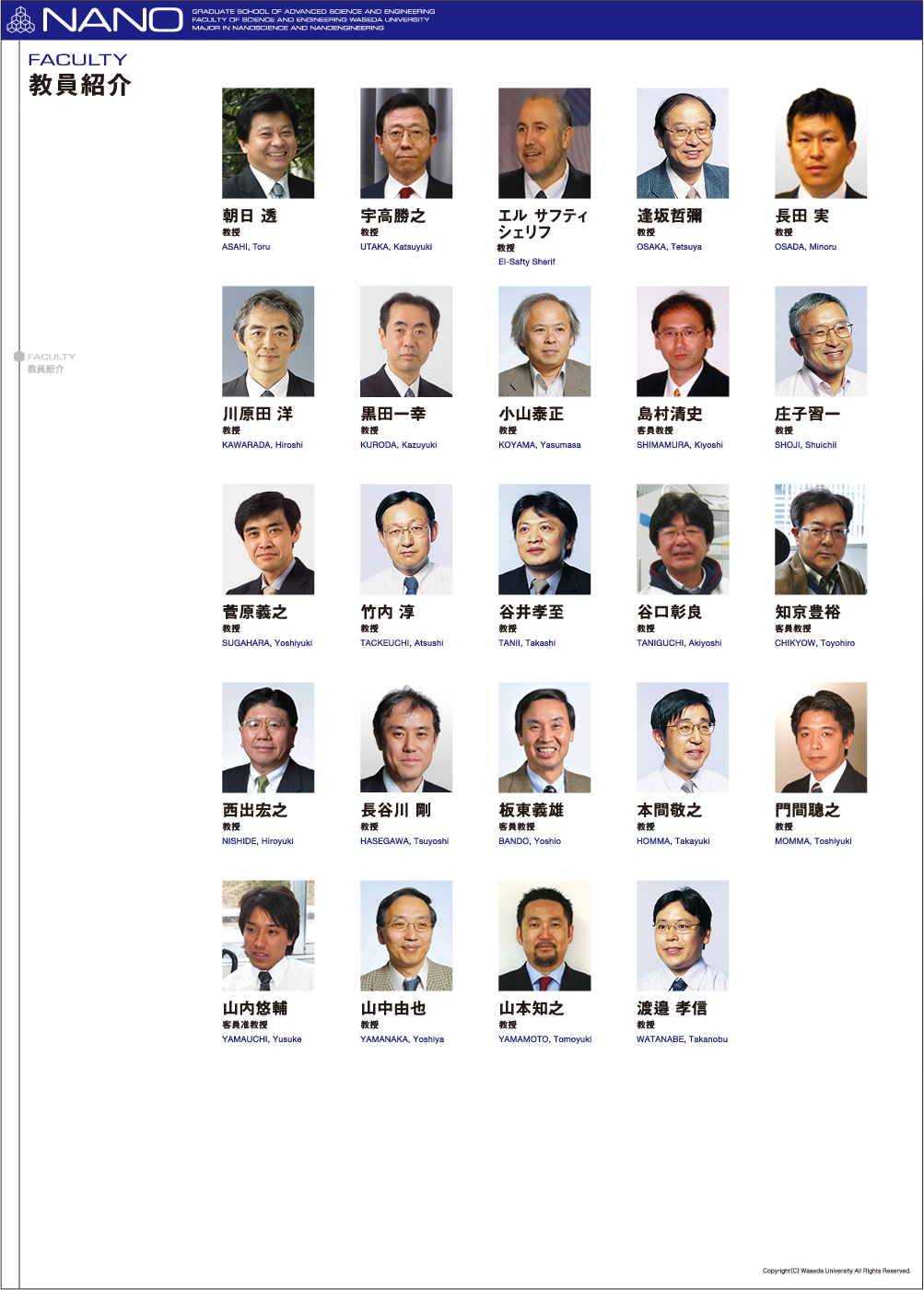
Task: Open WATANABE, Takanobu's profile
Action: click(x=682, y=1039)
